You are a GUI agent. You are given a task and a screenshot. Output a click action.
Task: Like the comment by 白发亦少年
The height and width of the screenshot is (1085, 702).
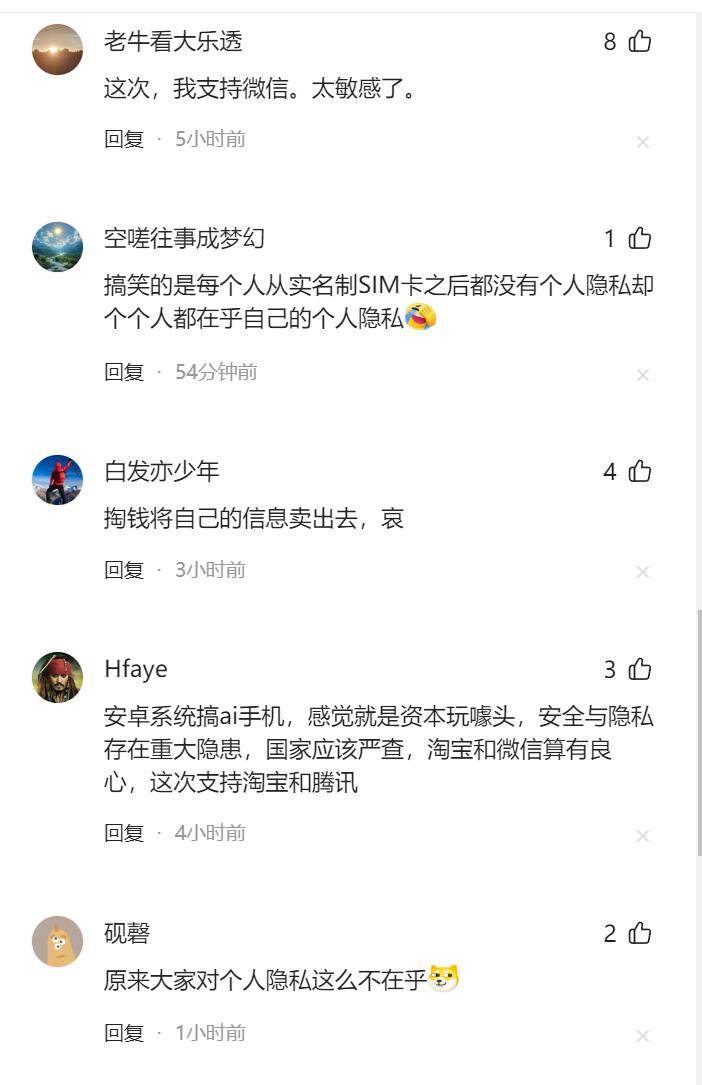(x=640, y=472)
